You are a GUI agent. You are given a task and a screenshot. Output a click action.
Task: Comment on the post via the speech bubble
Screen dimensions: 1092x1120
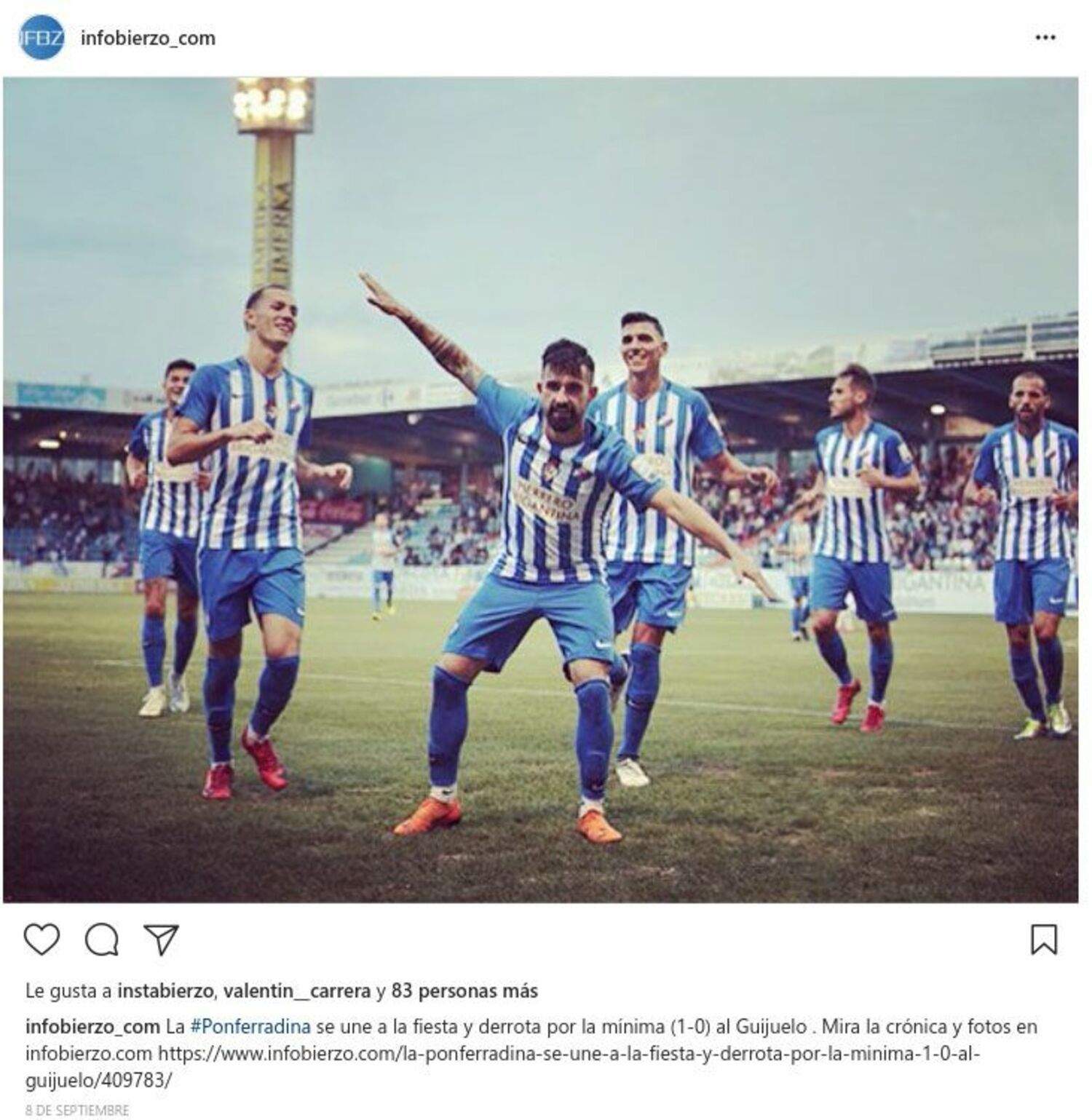tap(101, 940)
